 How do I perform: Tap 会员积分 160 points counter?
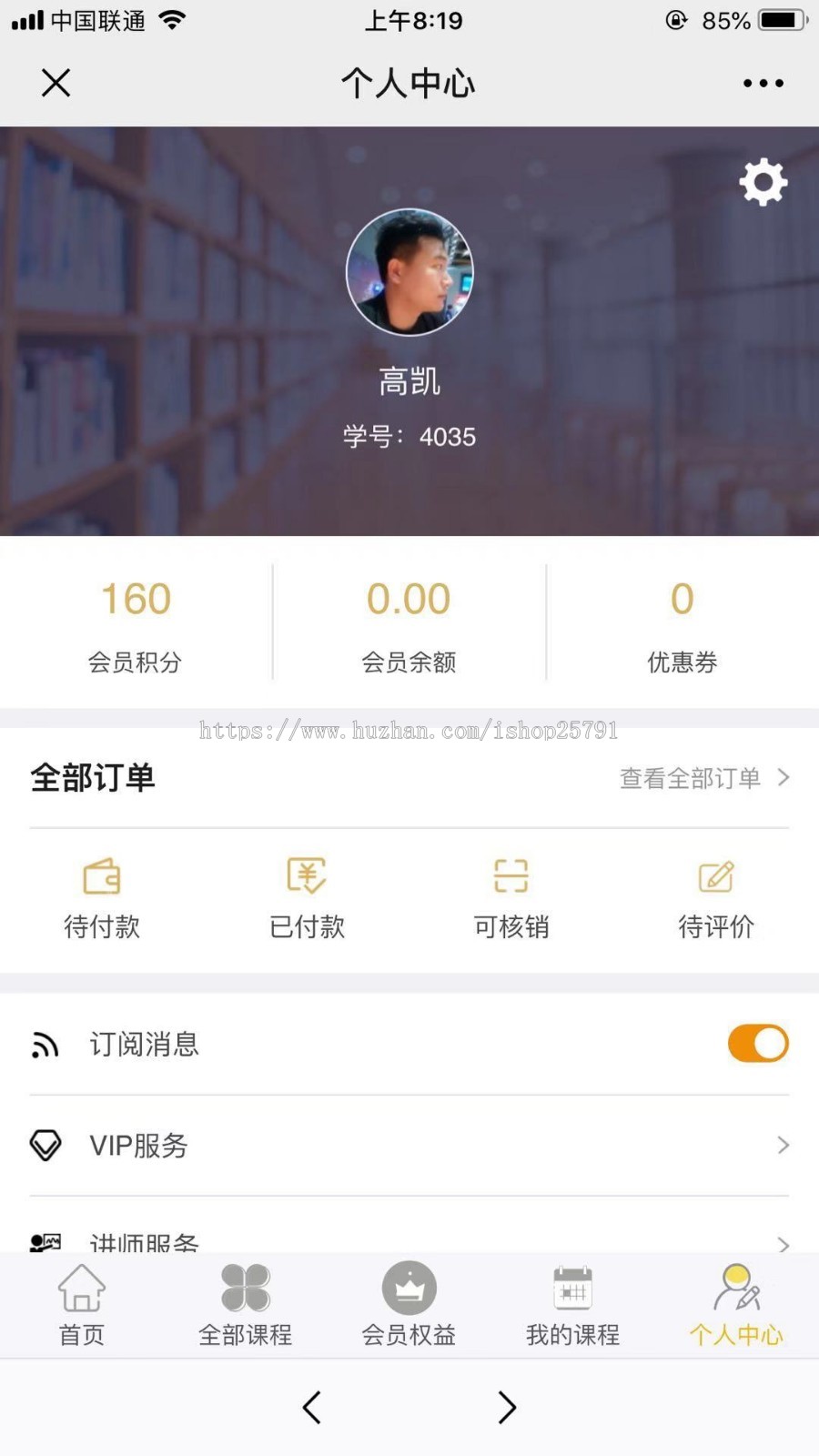[135, 622]
